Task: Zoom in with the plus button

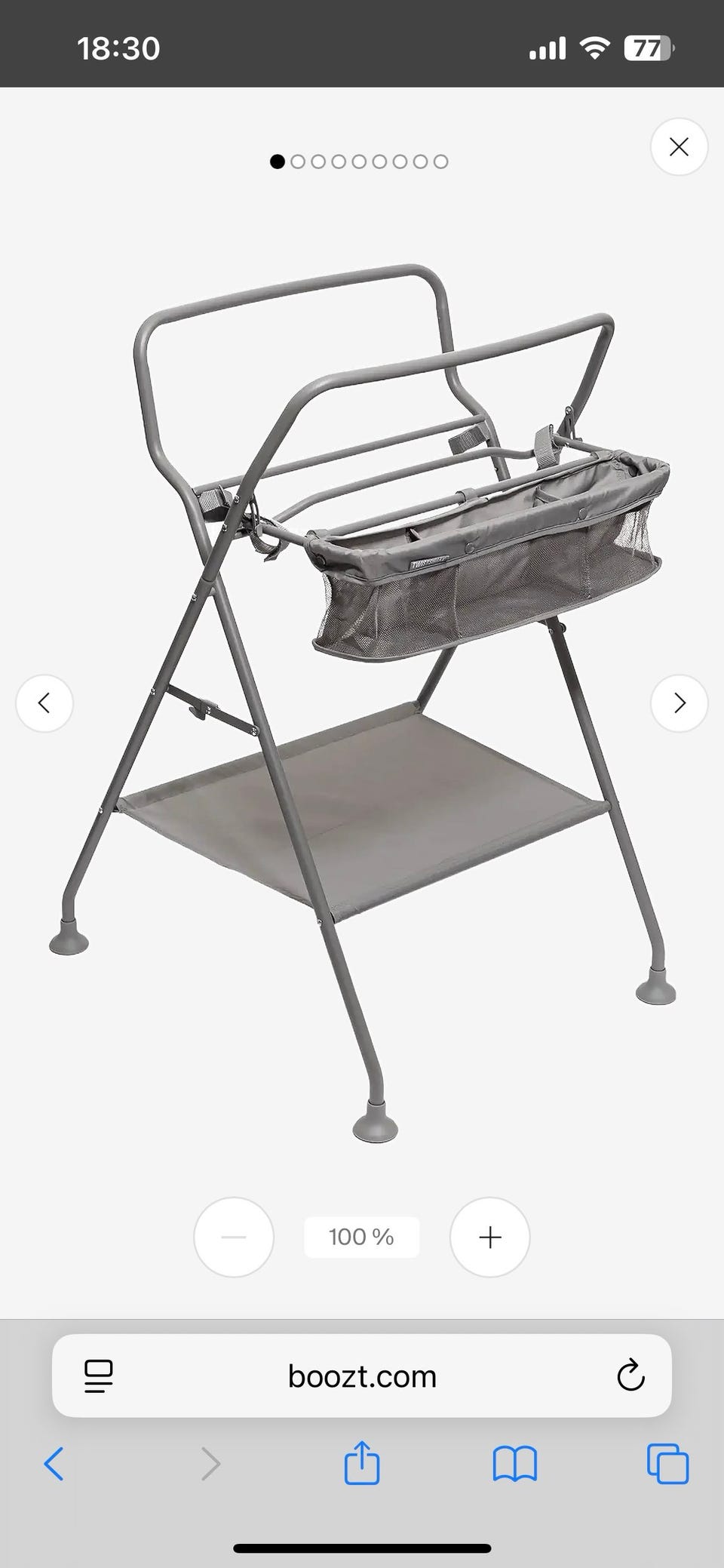Action: click(x=489, y=1237)
